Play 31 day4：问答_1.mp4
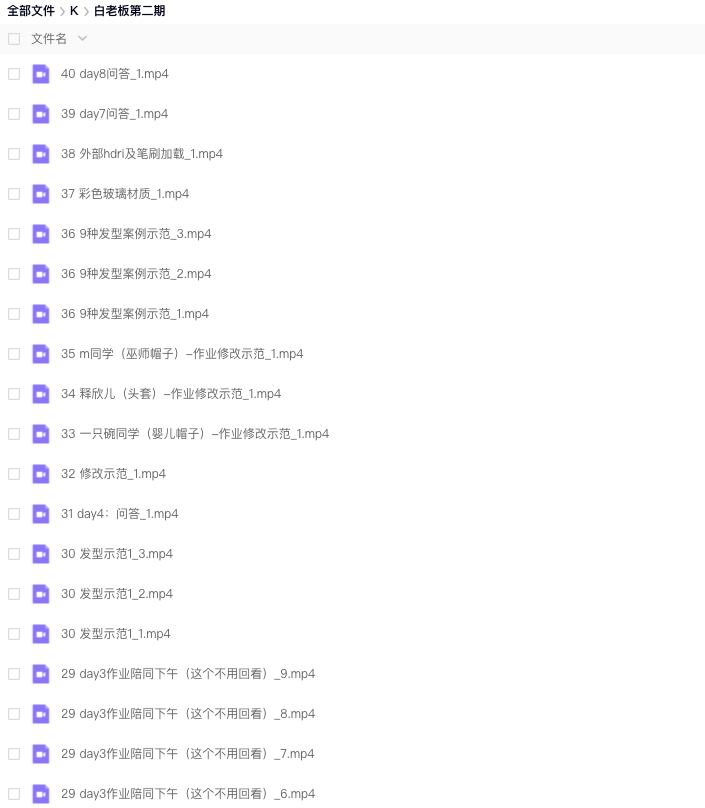 coord(119,514)
